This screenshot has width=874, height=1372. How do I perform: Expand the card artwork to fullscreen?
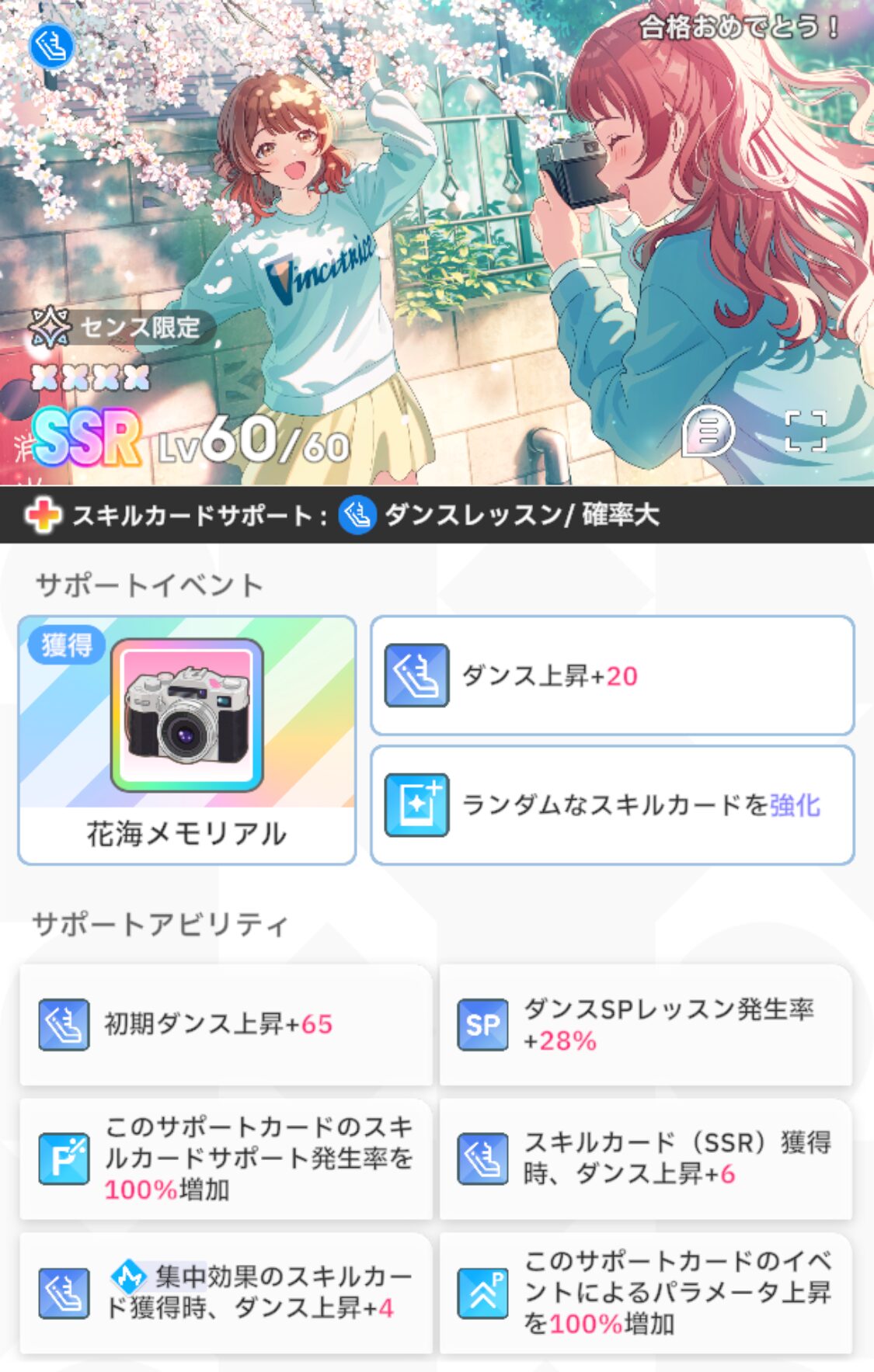(x=805, y=431)
